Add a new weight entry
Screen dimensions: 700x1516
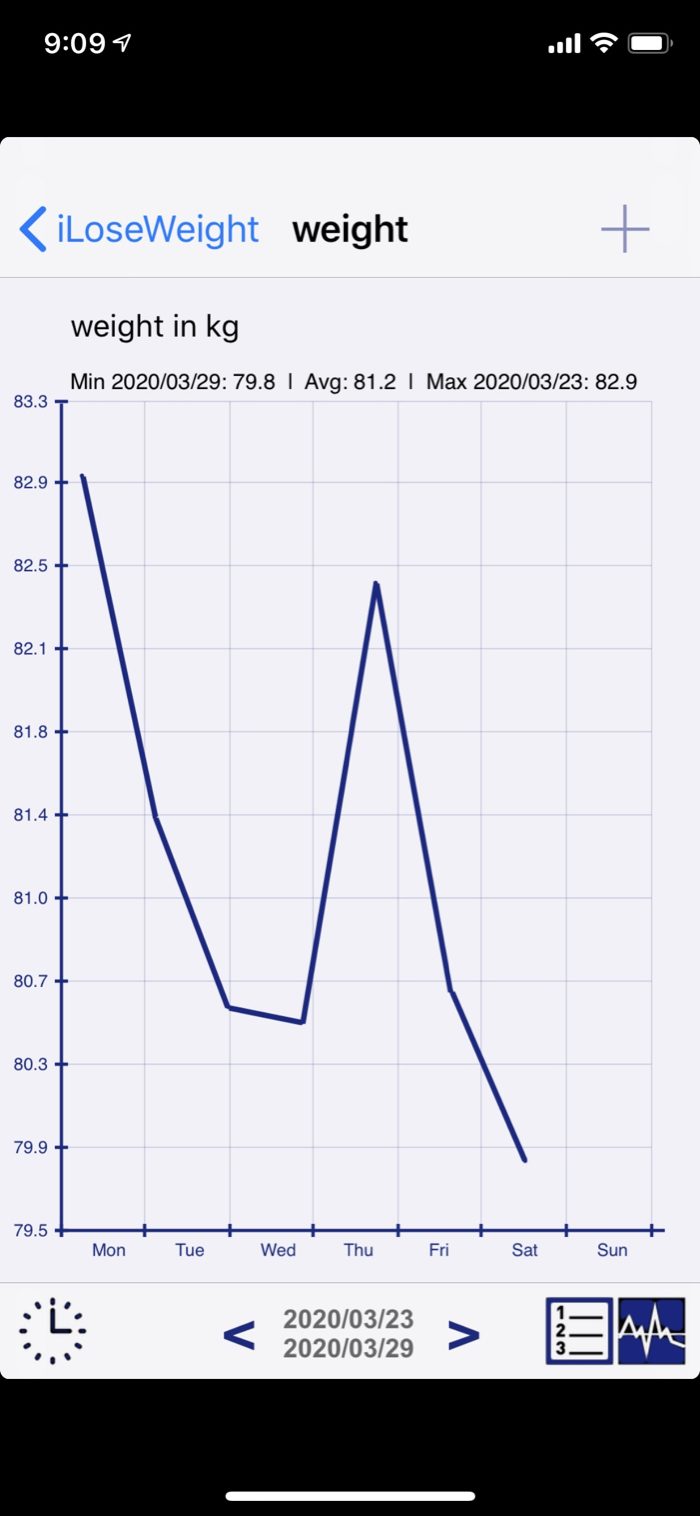625,230
